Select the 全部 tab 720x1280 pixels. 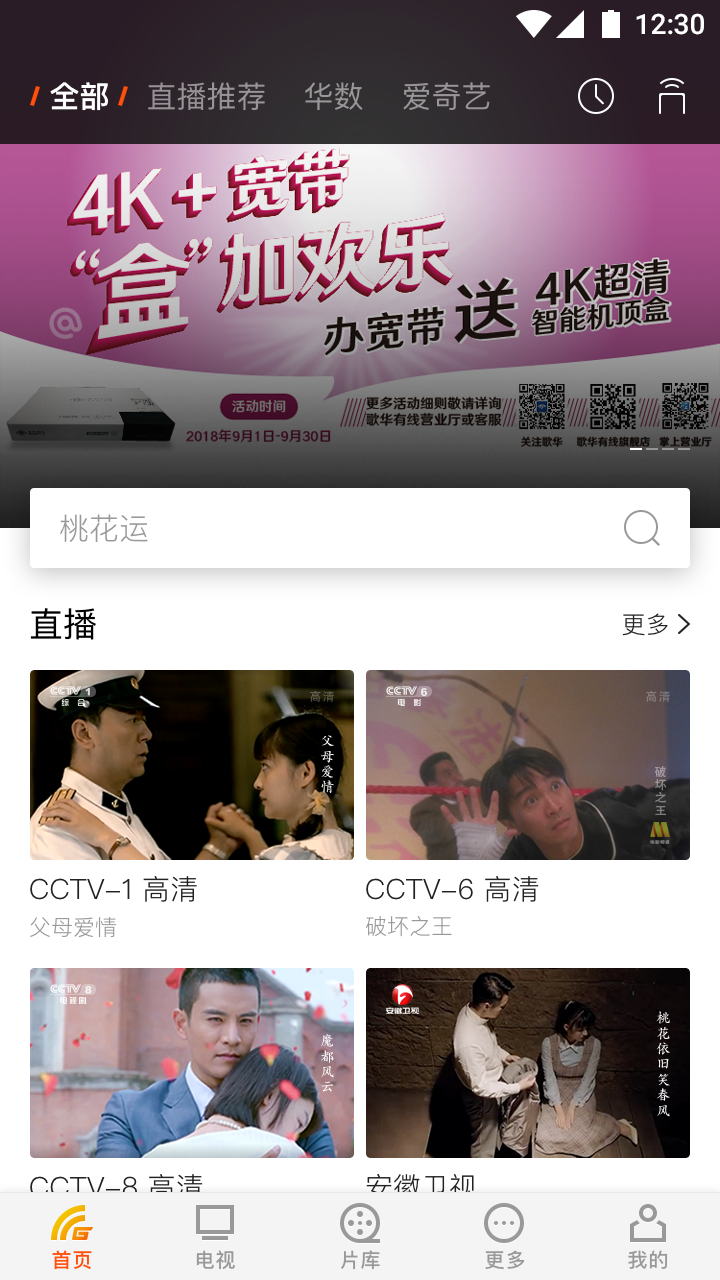(79, 97)
